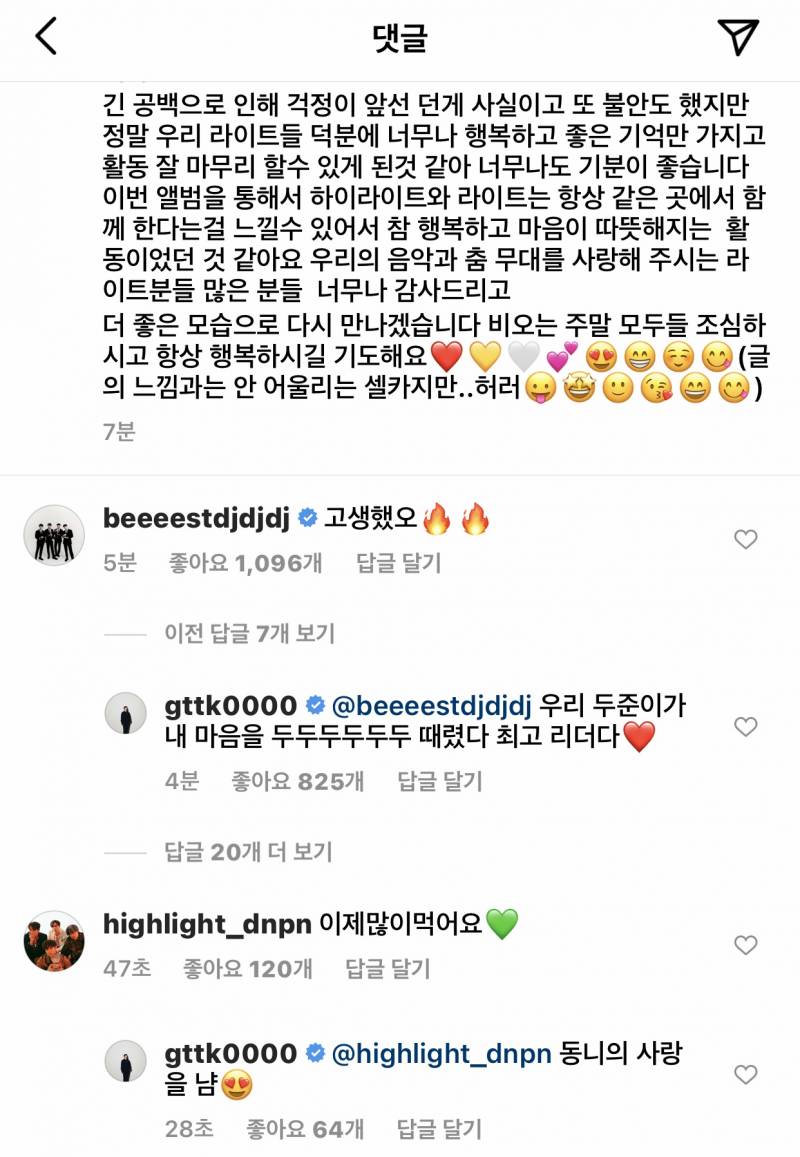Reply to beeeestdjdjdj's comment

(x=398, y=563)
